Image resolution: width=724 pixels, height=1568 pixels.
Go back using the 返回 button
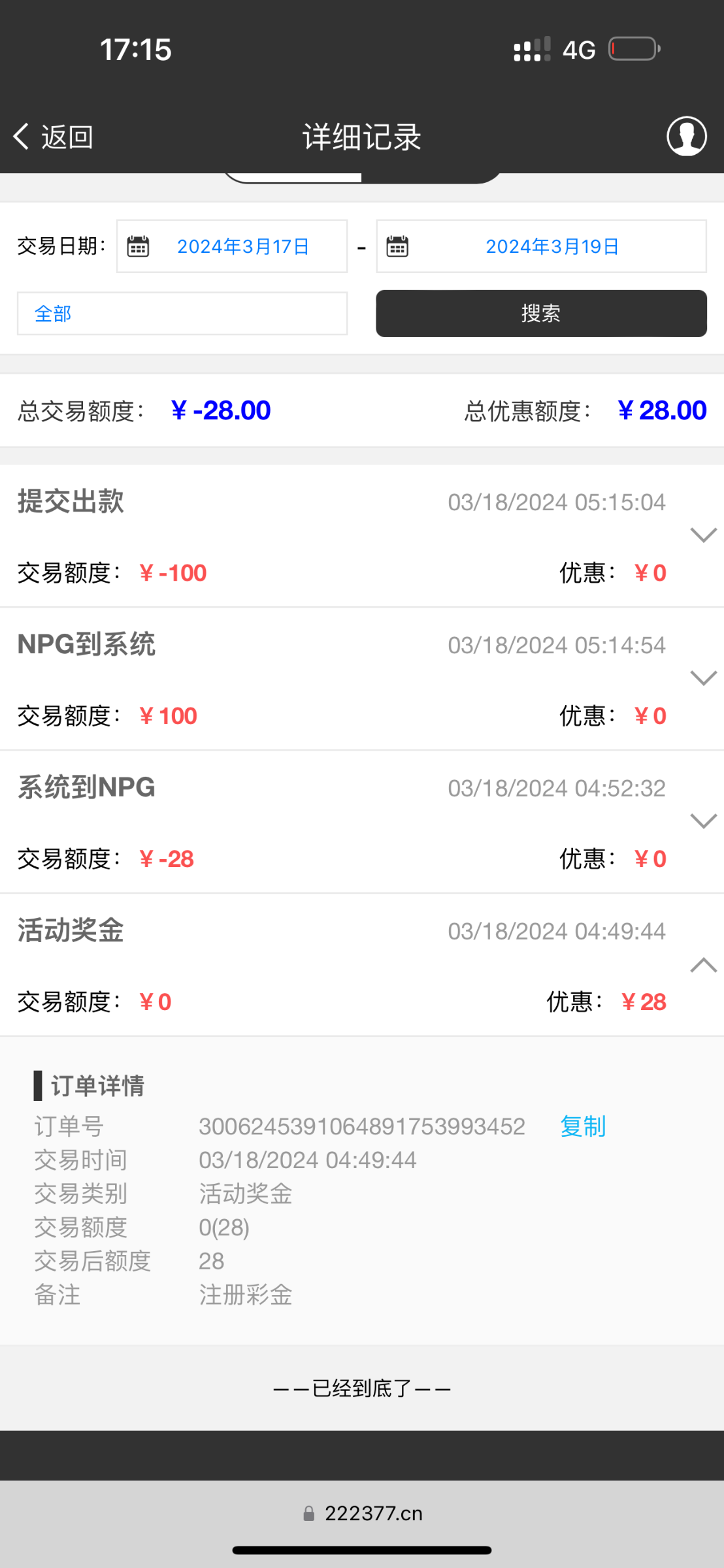pos(54,137)
